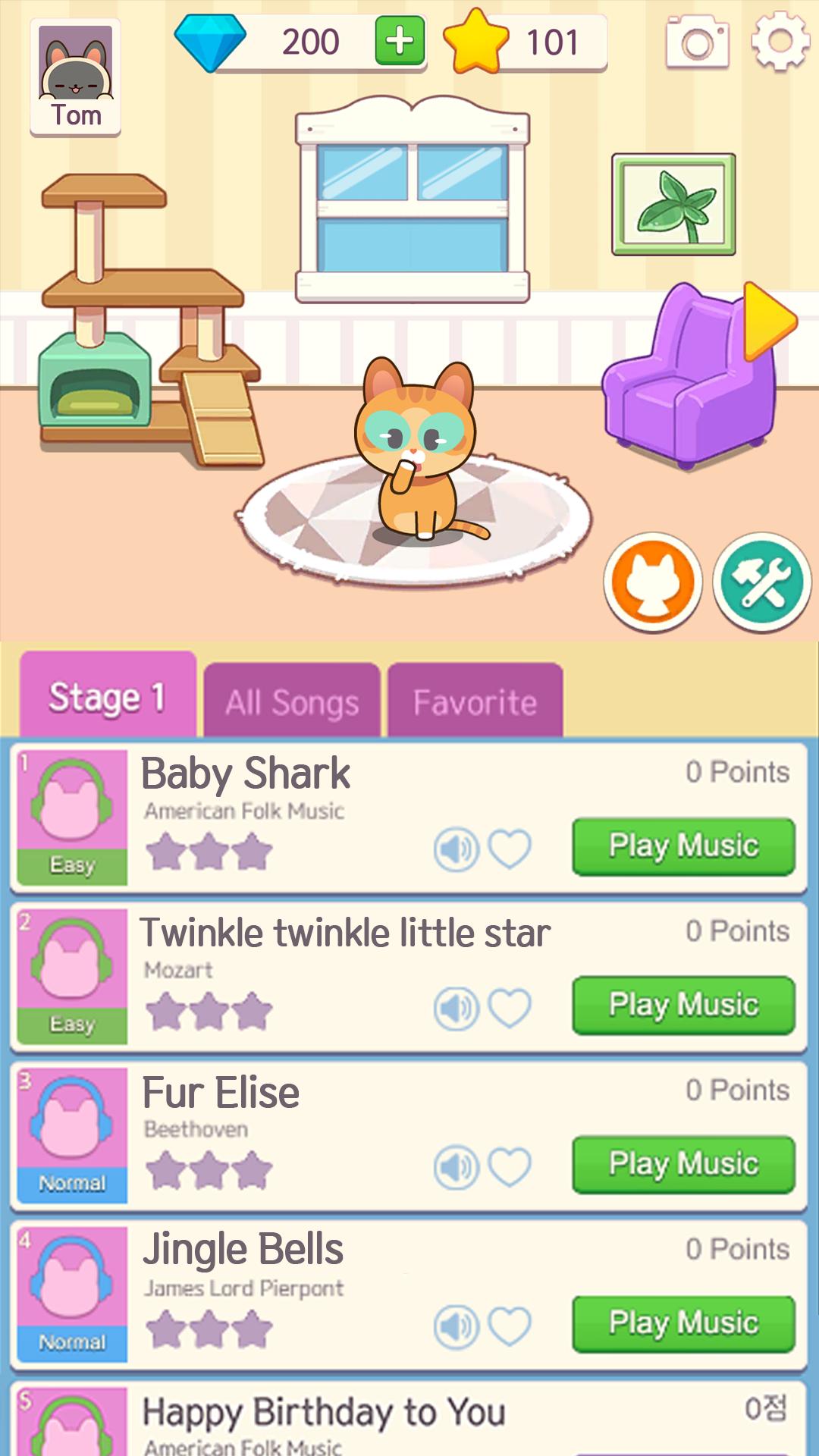Select the Stage 1 tab
Viewport: 819px width, 1456px height.
[108, 696]
